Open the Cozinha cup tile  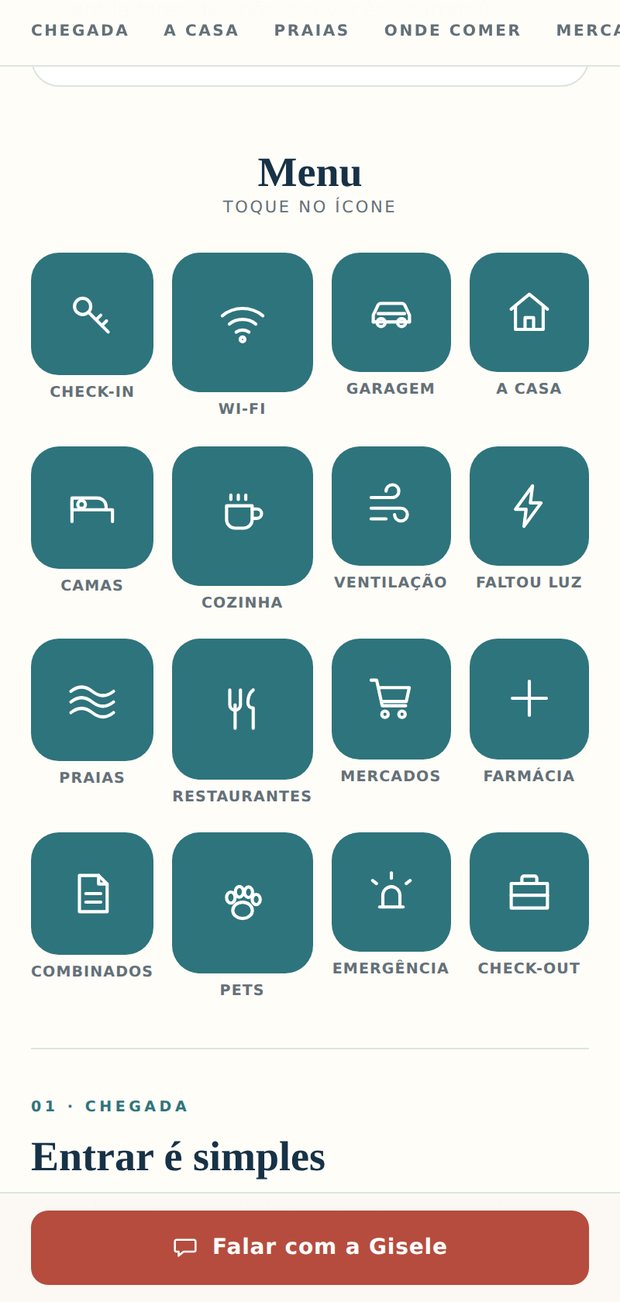pos(242,516)
